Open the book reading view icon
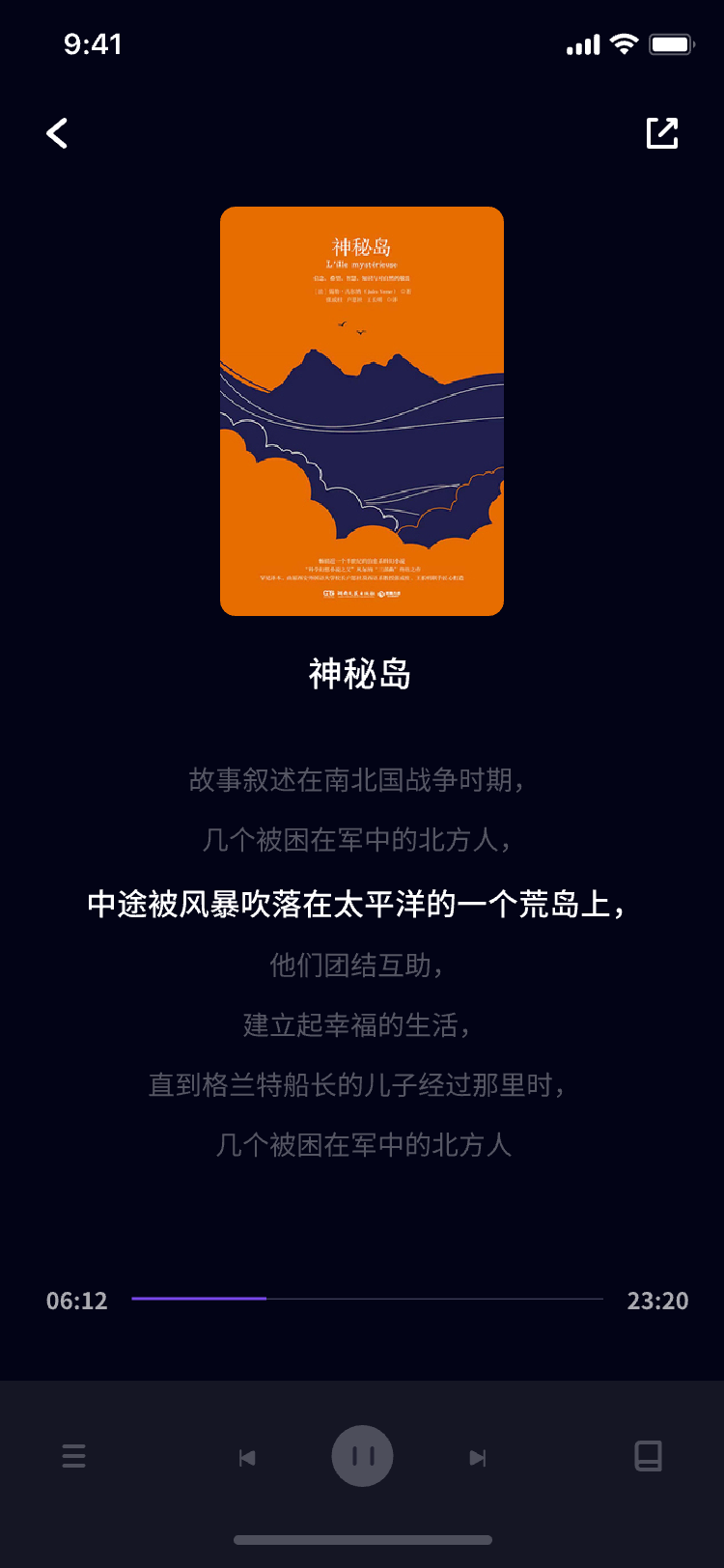The image size is (724, 1568). [x=648, y=1456]
